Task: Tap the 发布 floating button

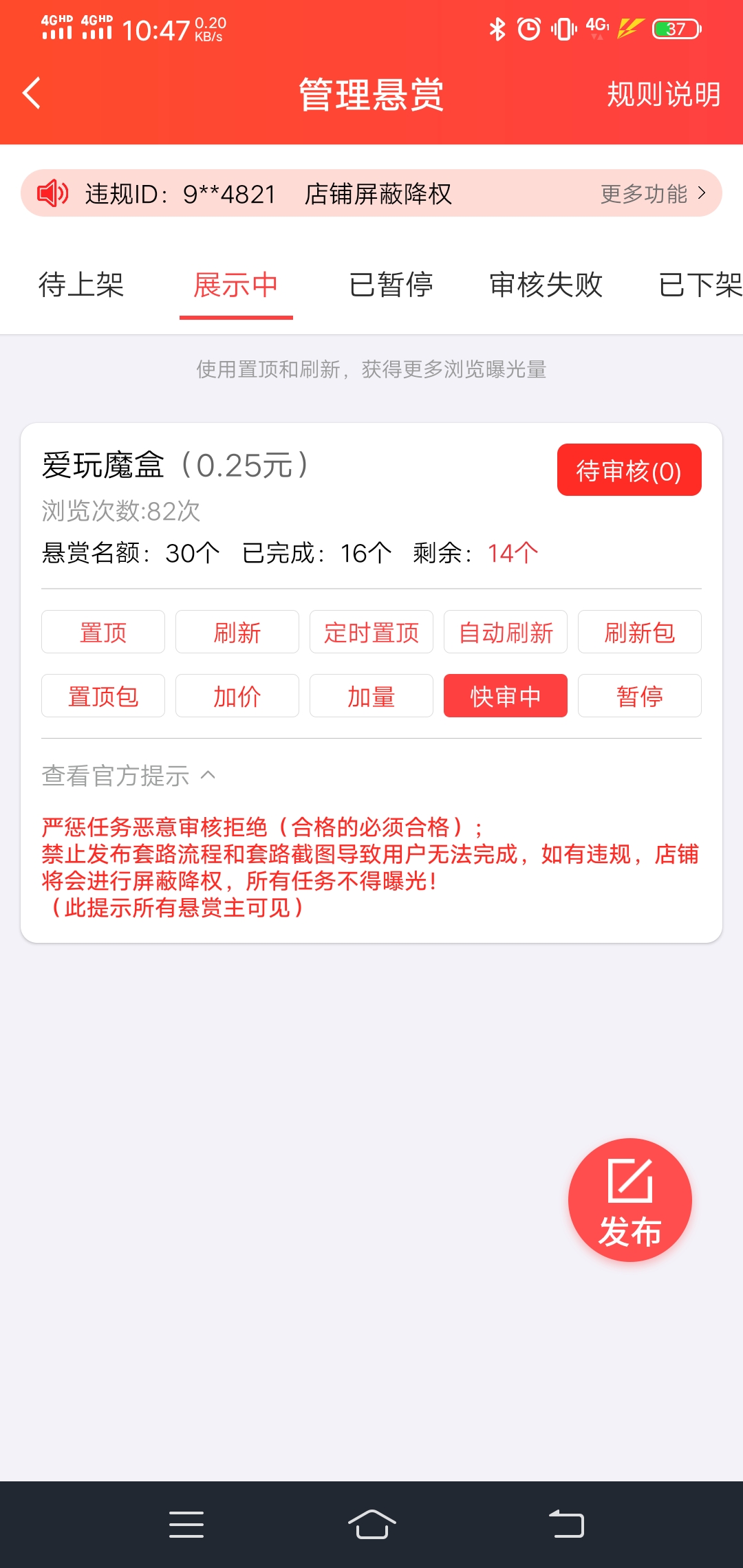Action: pyautogui.click(x=630, y=1200)
